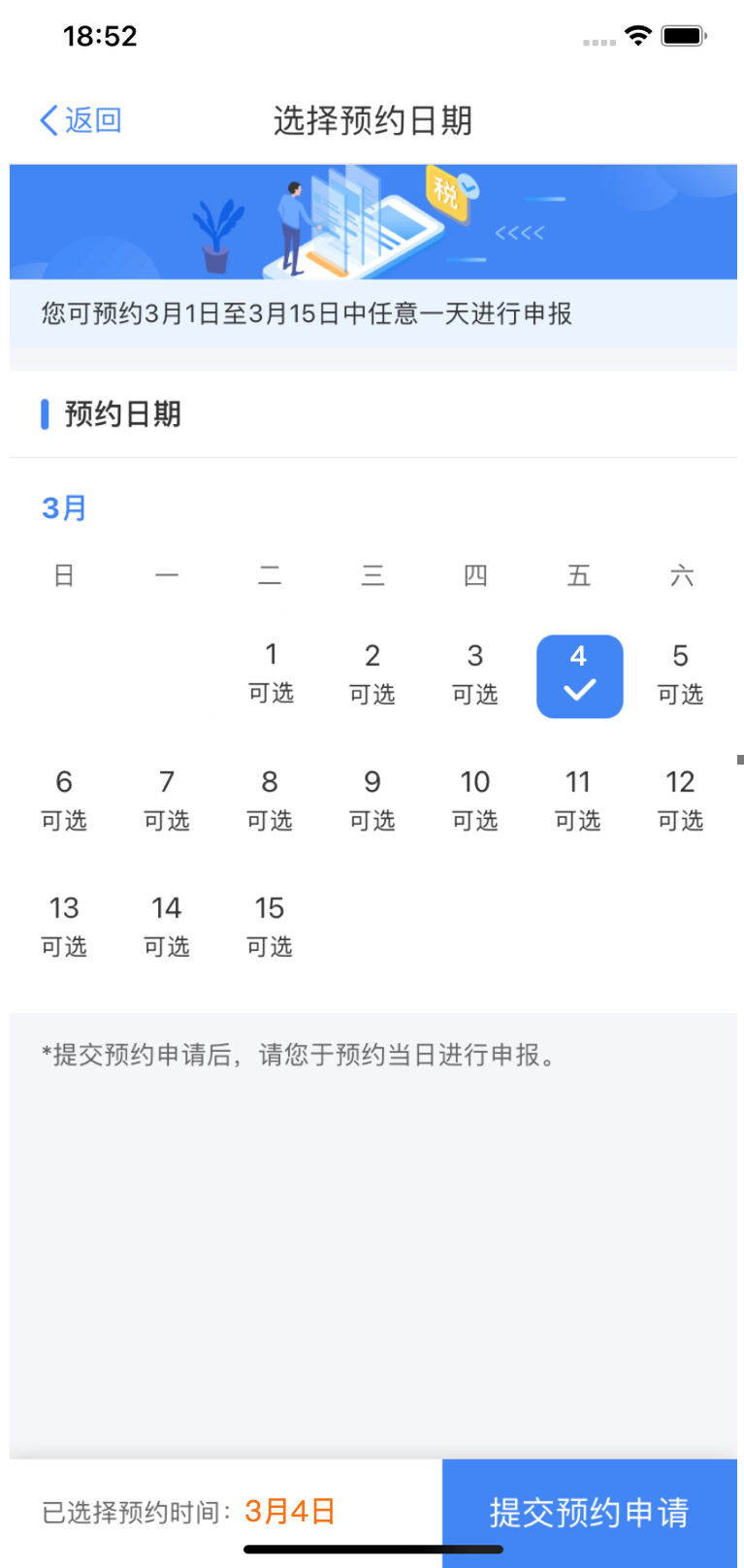Select March 1 as appointment date
This screenshot has width=744, height=1568.
[x=271, y=673]
